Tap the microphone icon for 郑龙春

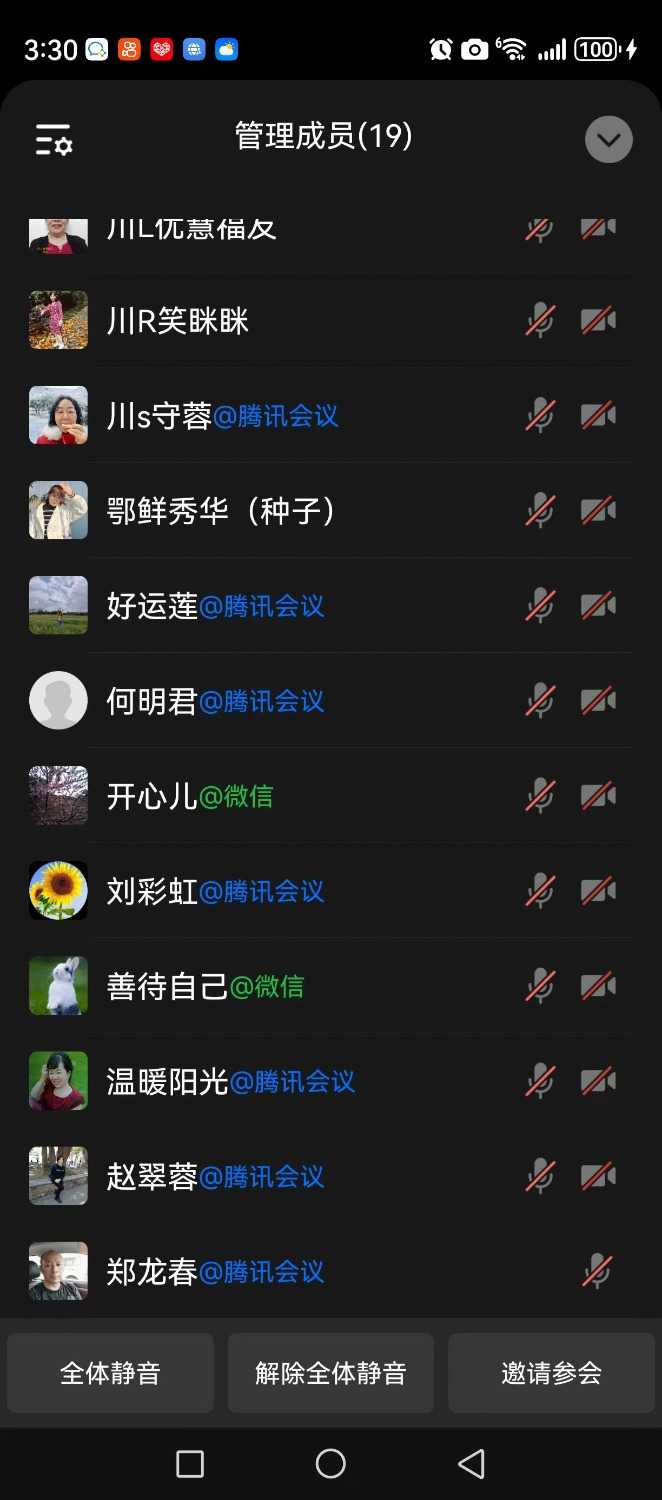pyautogui.click(x=597, y=1272)
